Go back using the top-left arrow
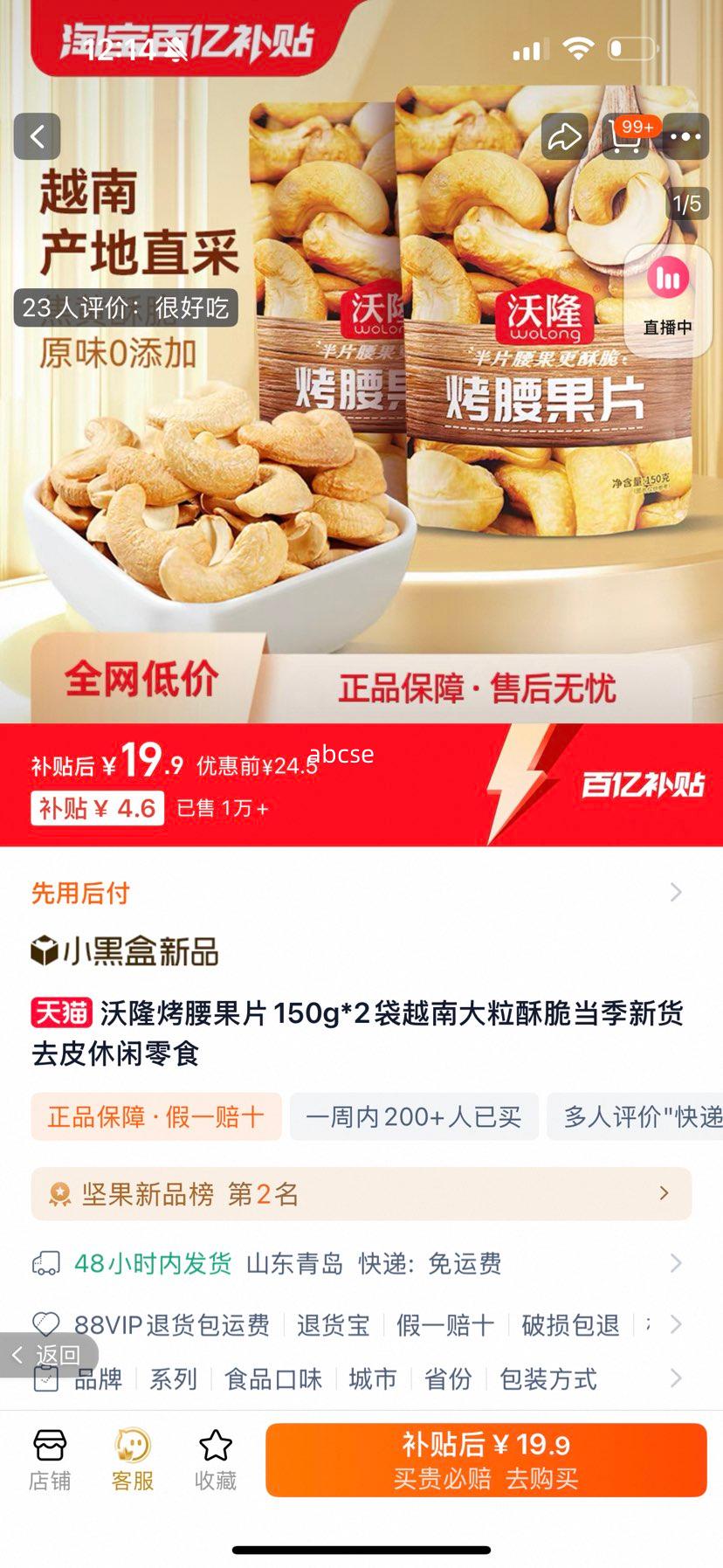This screenshot has width=723, height=1568. pyautogui.click(x=37, y=137)
